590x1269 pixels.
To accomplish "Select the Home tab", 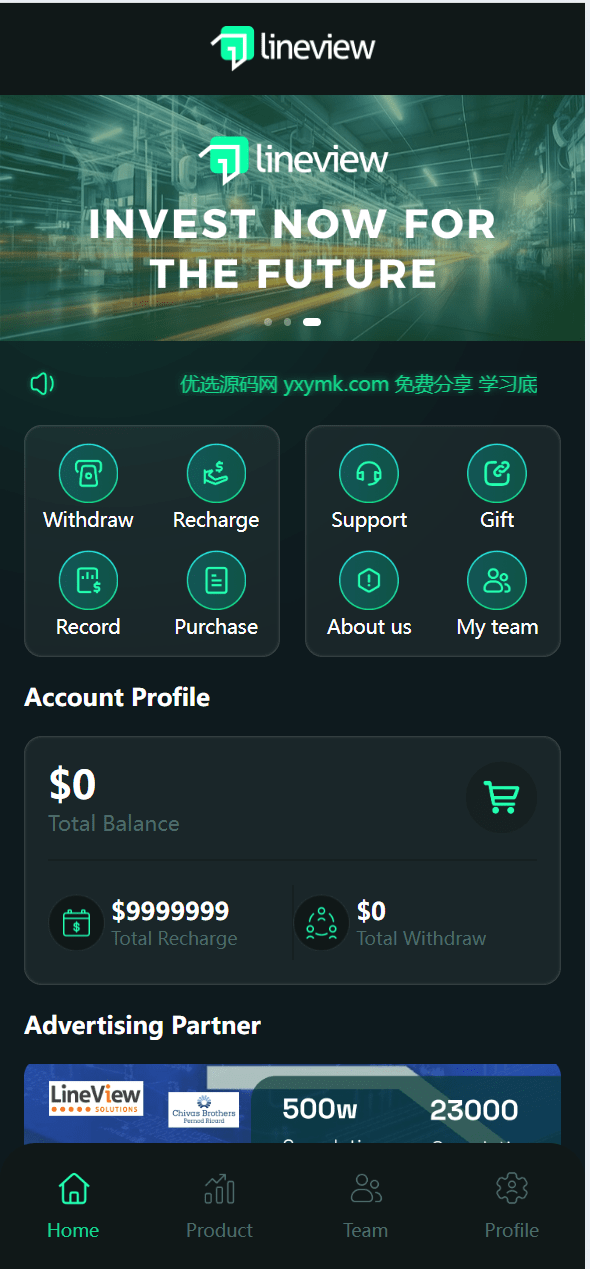I will coord(73,1206).
